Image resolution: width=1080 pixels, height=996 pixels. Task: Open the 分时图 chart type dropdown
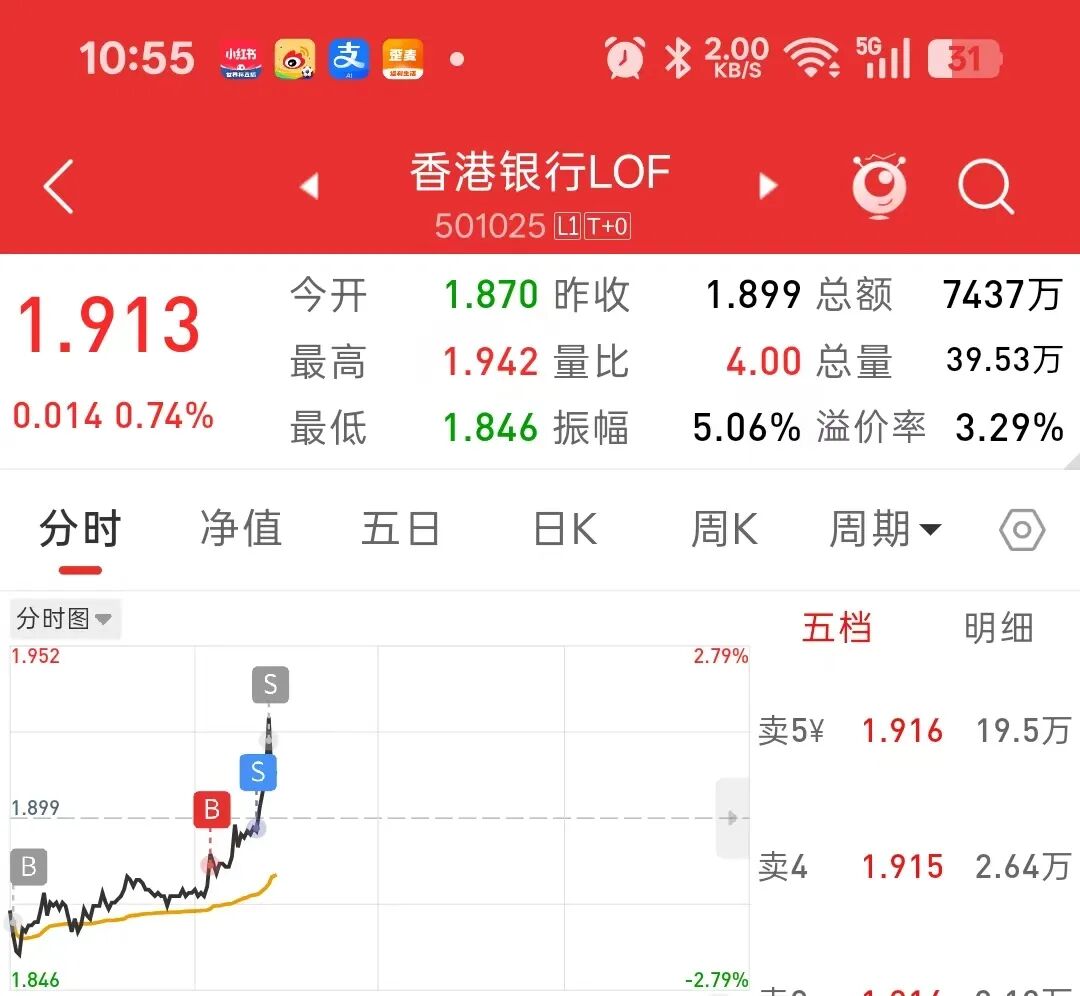(x=65, y=619)
